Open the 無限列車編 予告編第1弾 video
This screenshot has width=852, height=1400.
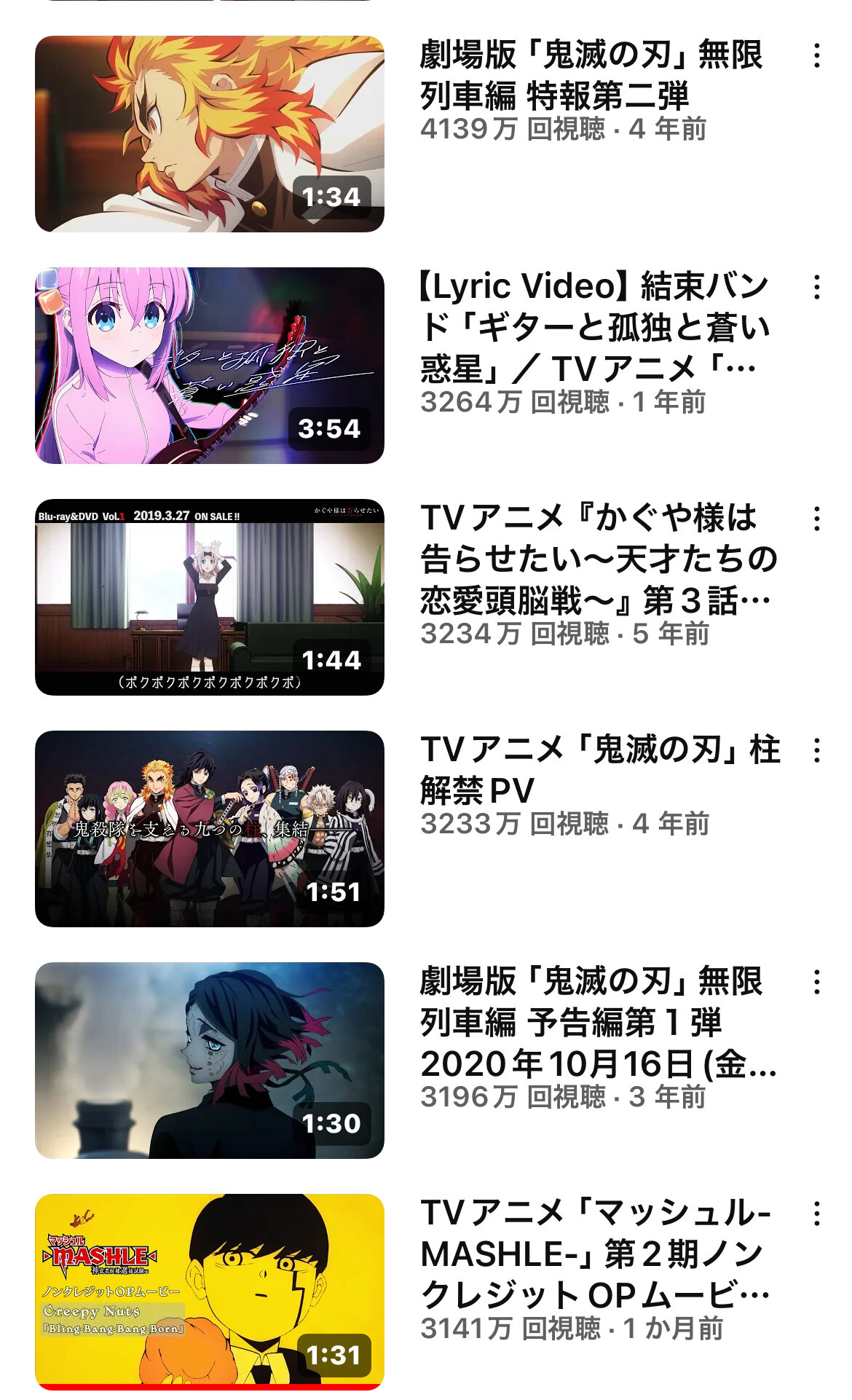(x=210, y=1061)
